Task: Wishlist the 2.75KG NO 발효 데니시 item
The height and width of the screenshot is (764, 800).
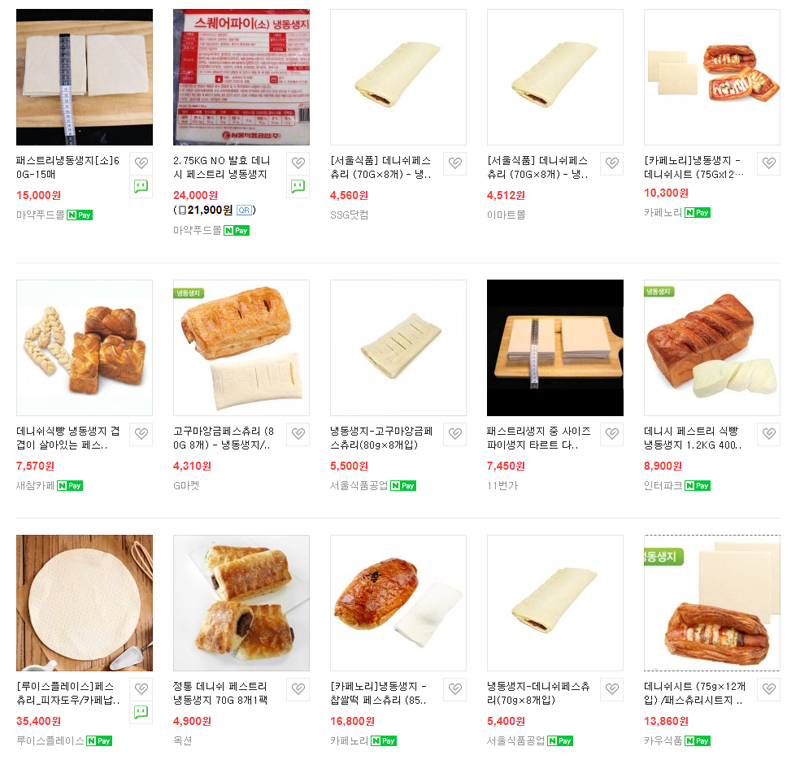Action: (x=298, y=163)
